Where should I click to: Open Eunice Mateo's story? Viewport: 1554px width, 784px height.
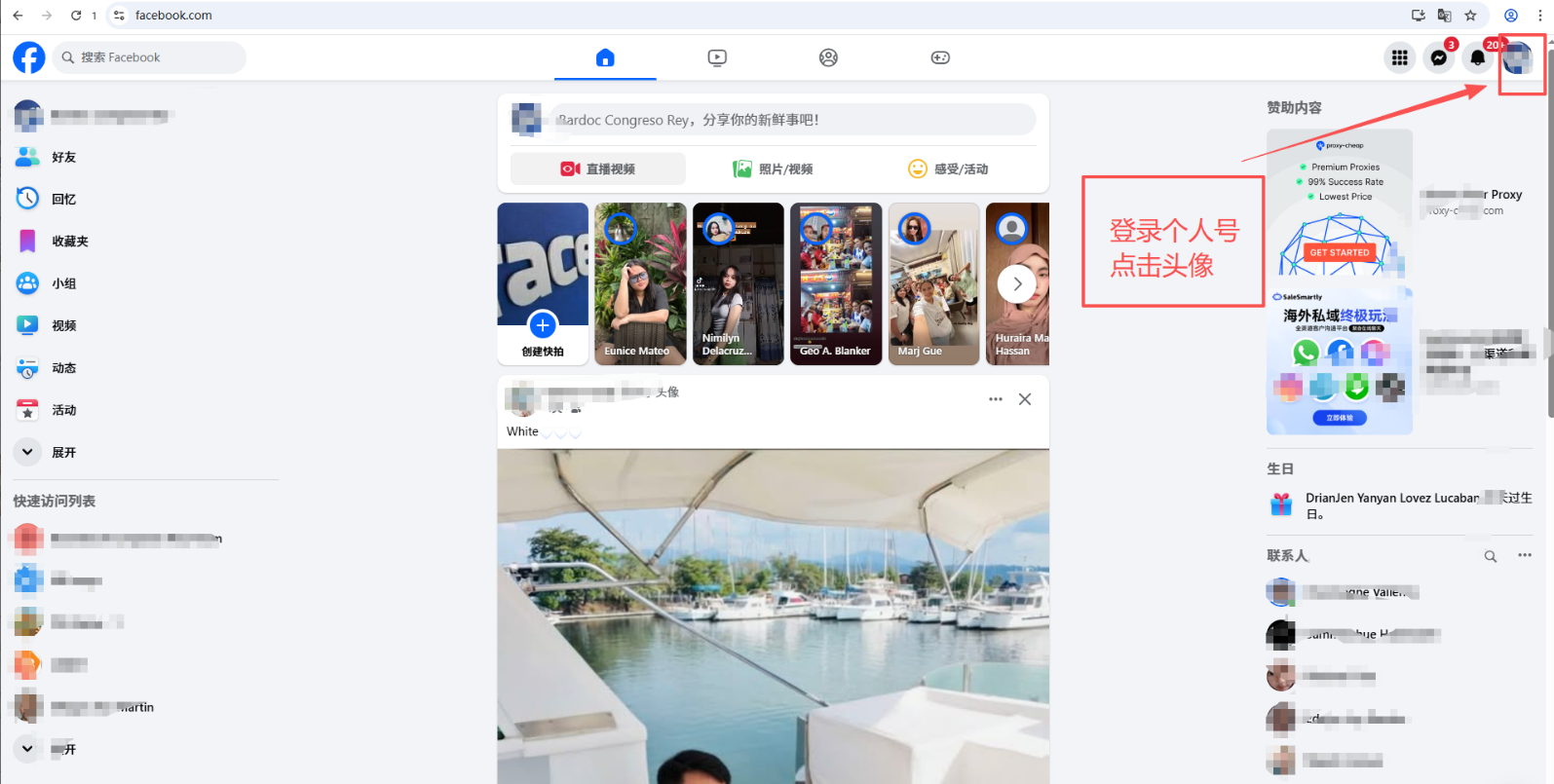click(640, 283)
